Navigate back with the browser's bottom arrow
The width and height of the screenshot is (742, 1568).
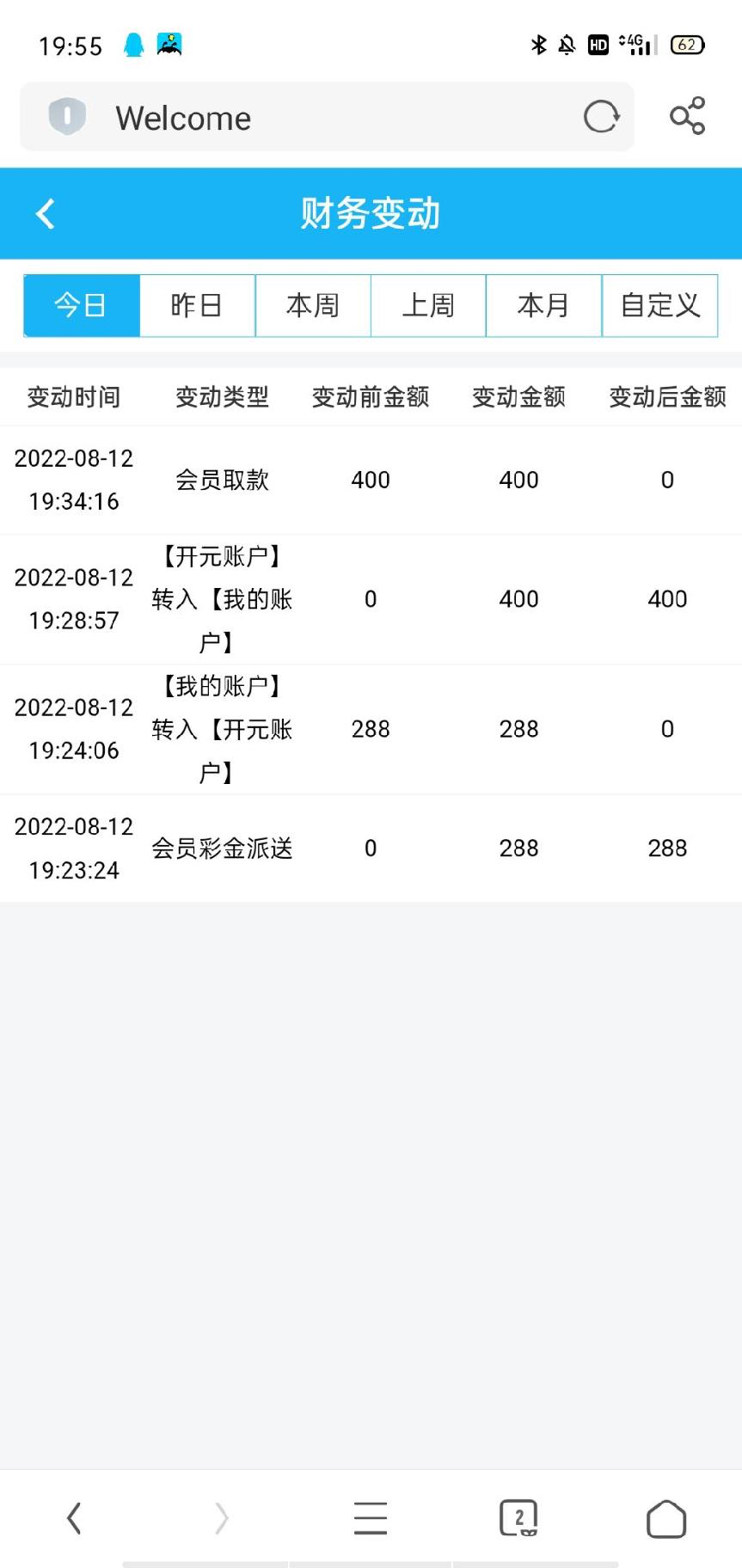[x=74, y=1518]
